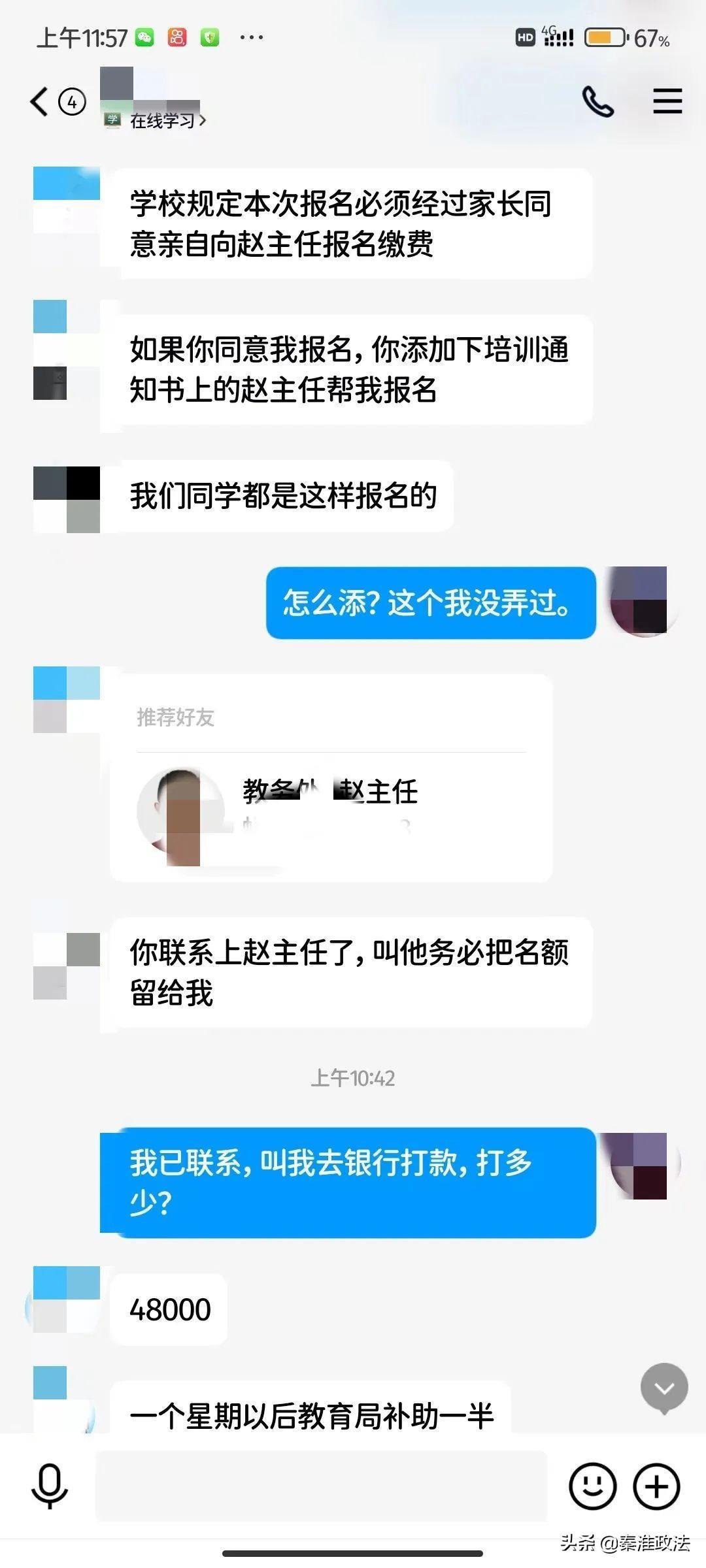Jump to the latest messages
706x1568 pixels.
point(664,1388)
